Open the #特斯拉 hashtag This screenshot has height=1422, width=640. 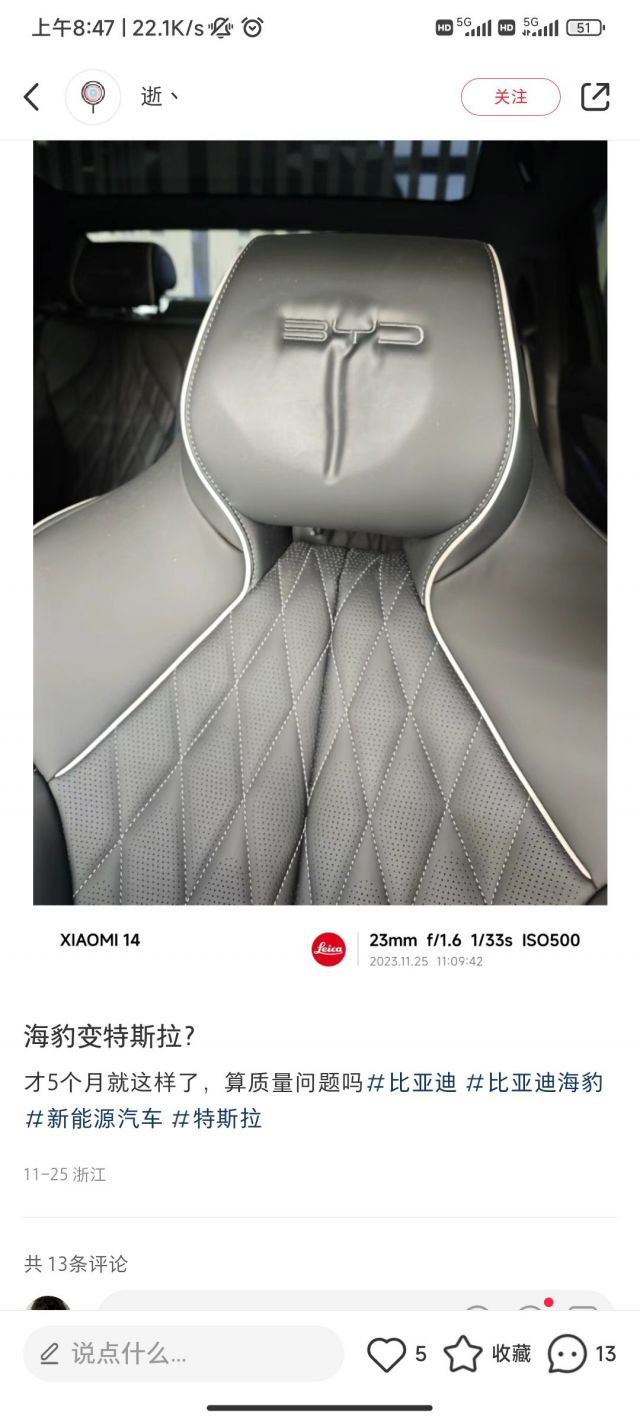[x=217, y=1119]
